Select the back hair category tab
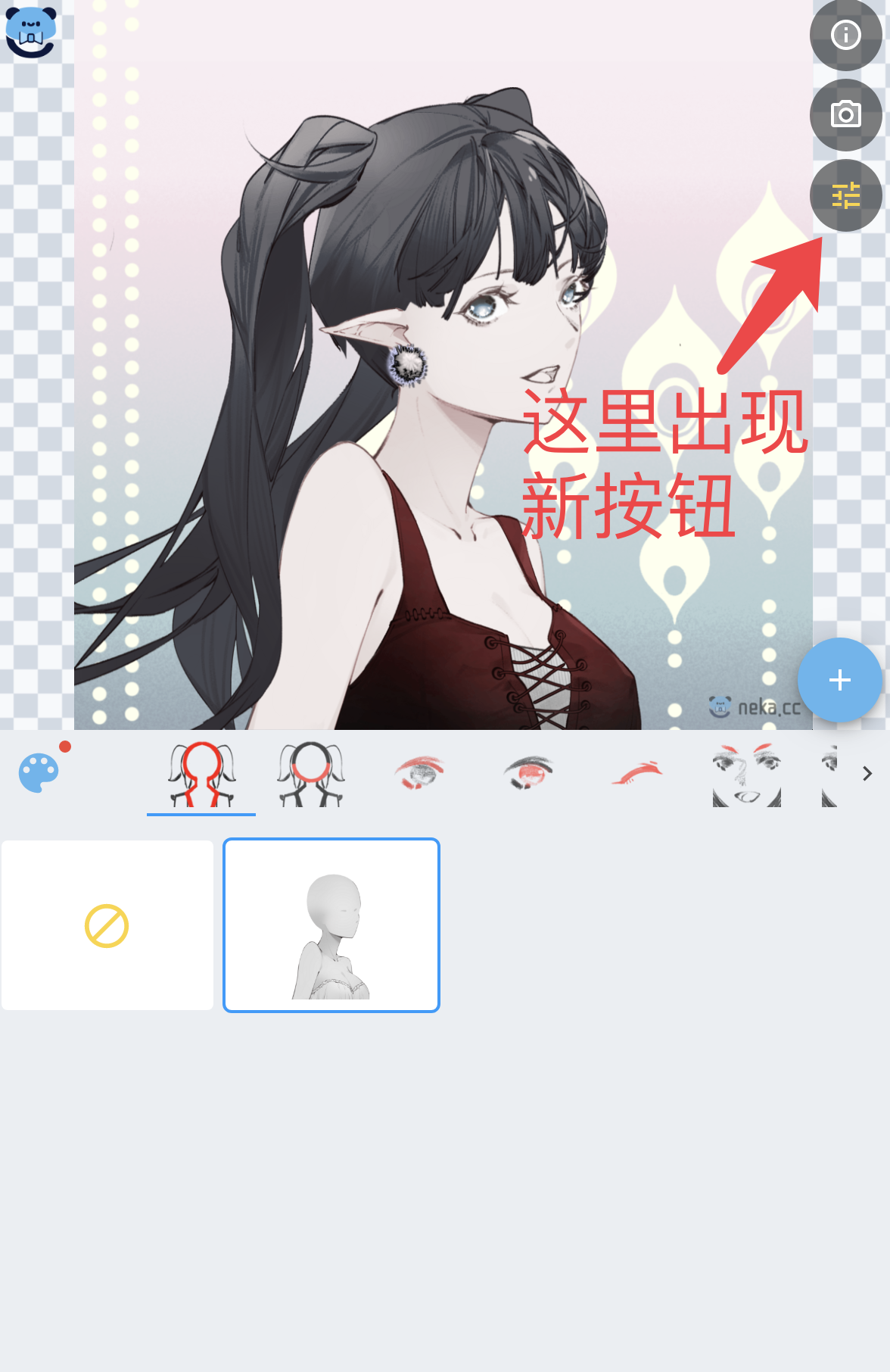 point(201,774)
